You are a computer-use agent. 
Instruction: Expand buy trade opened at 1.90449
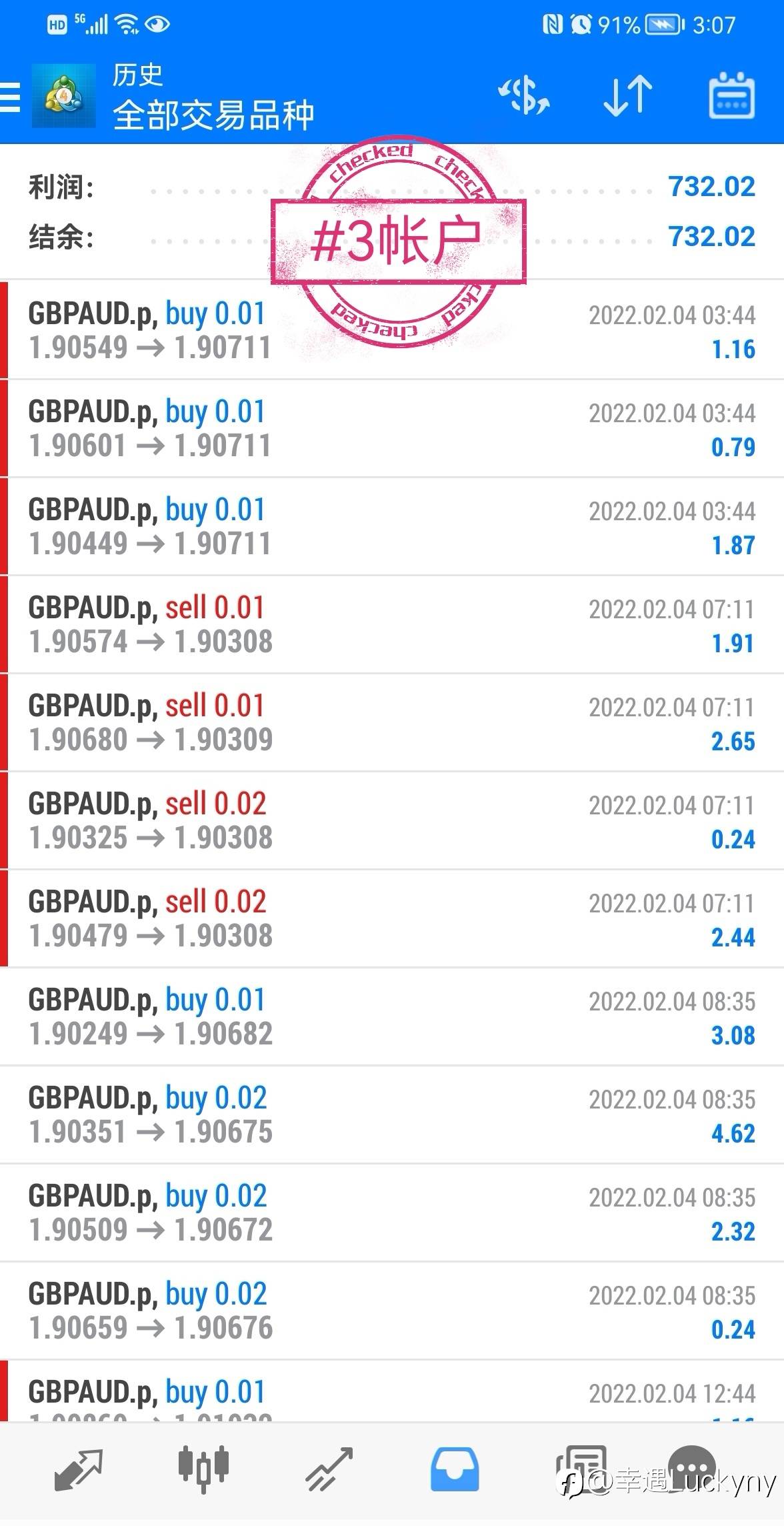pyautogui.click(x=392, y=527)
